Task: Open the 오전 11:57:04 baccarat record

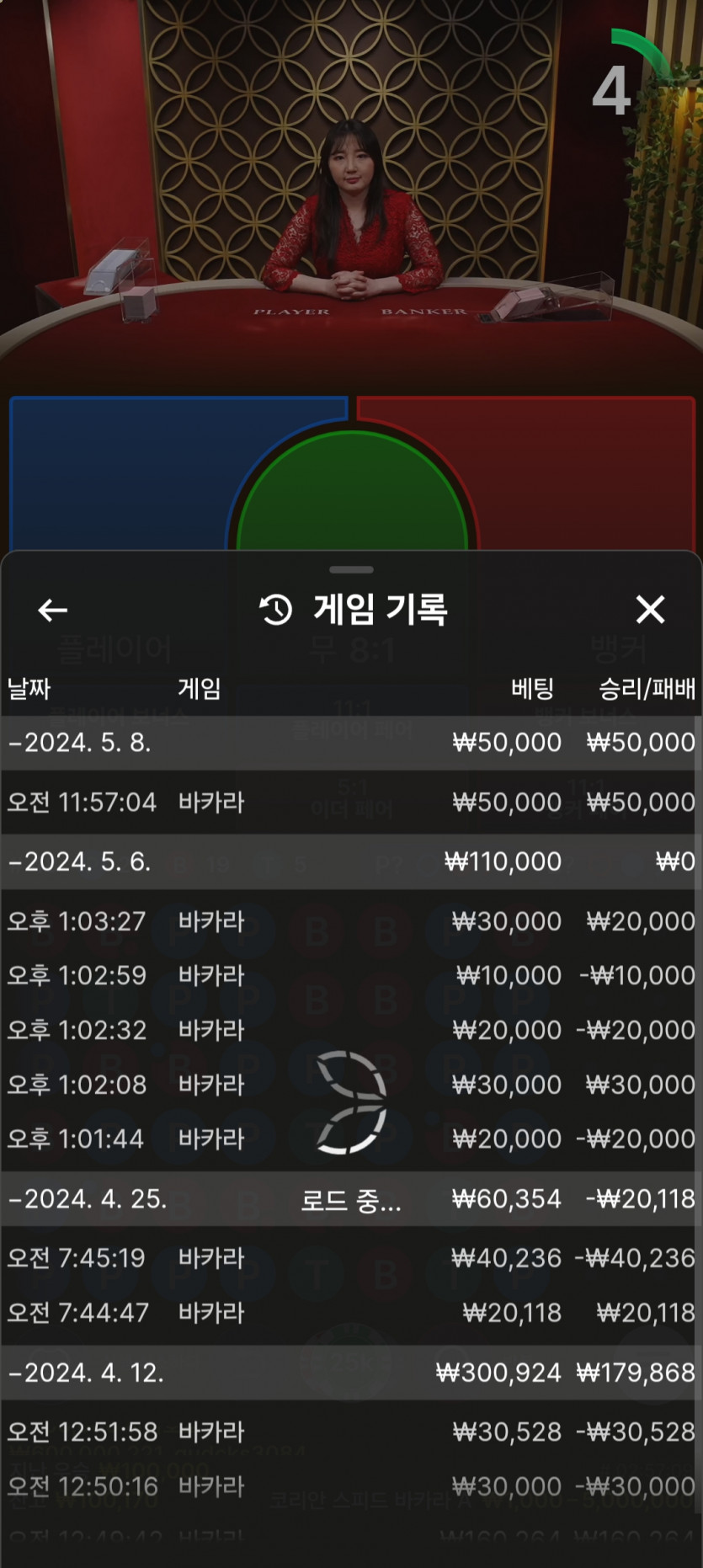Action: click(351, 803)
